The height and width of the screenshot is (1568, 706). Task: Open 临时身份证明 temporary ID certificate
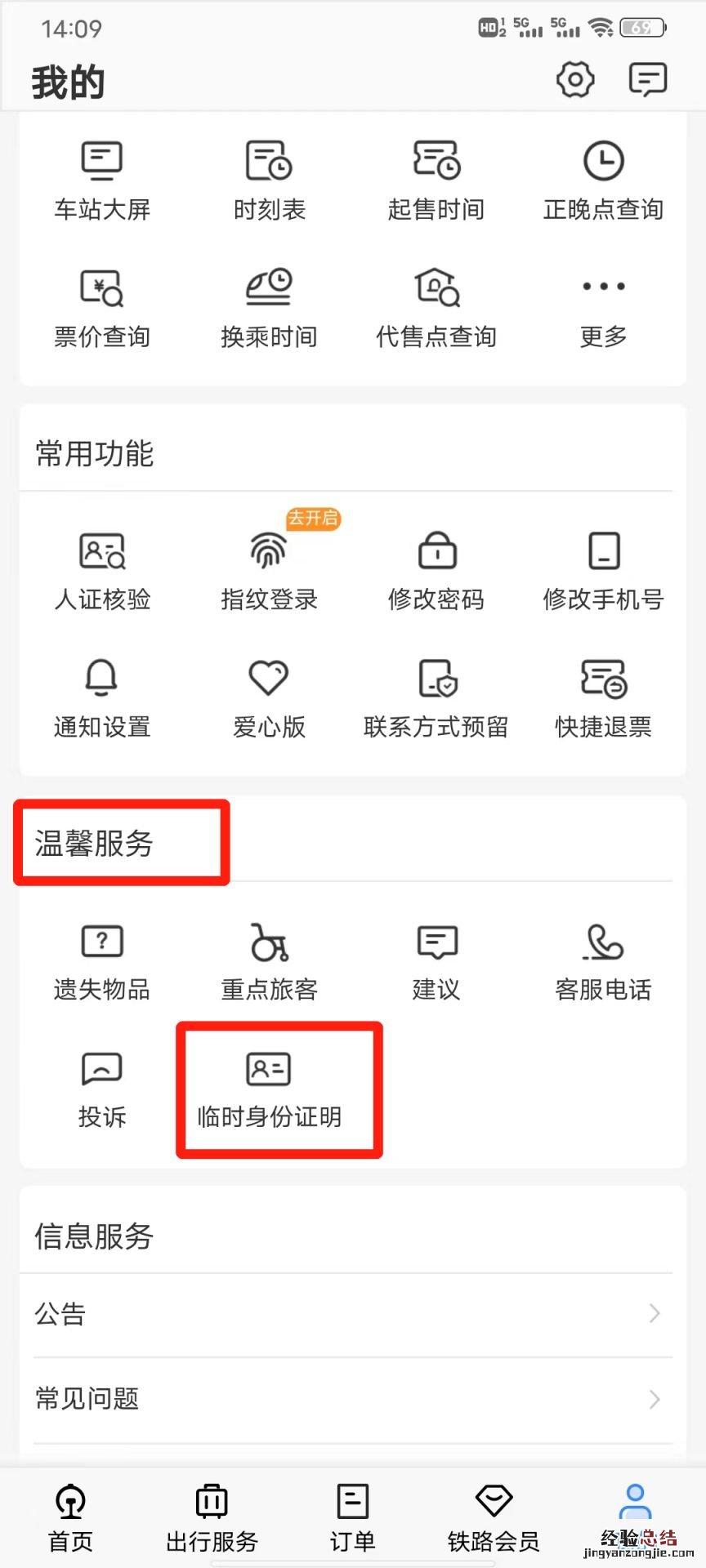click(270, 1086)
